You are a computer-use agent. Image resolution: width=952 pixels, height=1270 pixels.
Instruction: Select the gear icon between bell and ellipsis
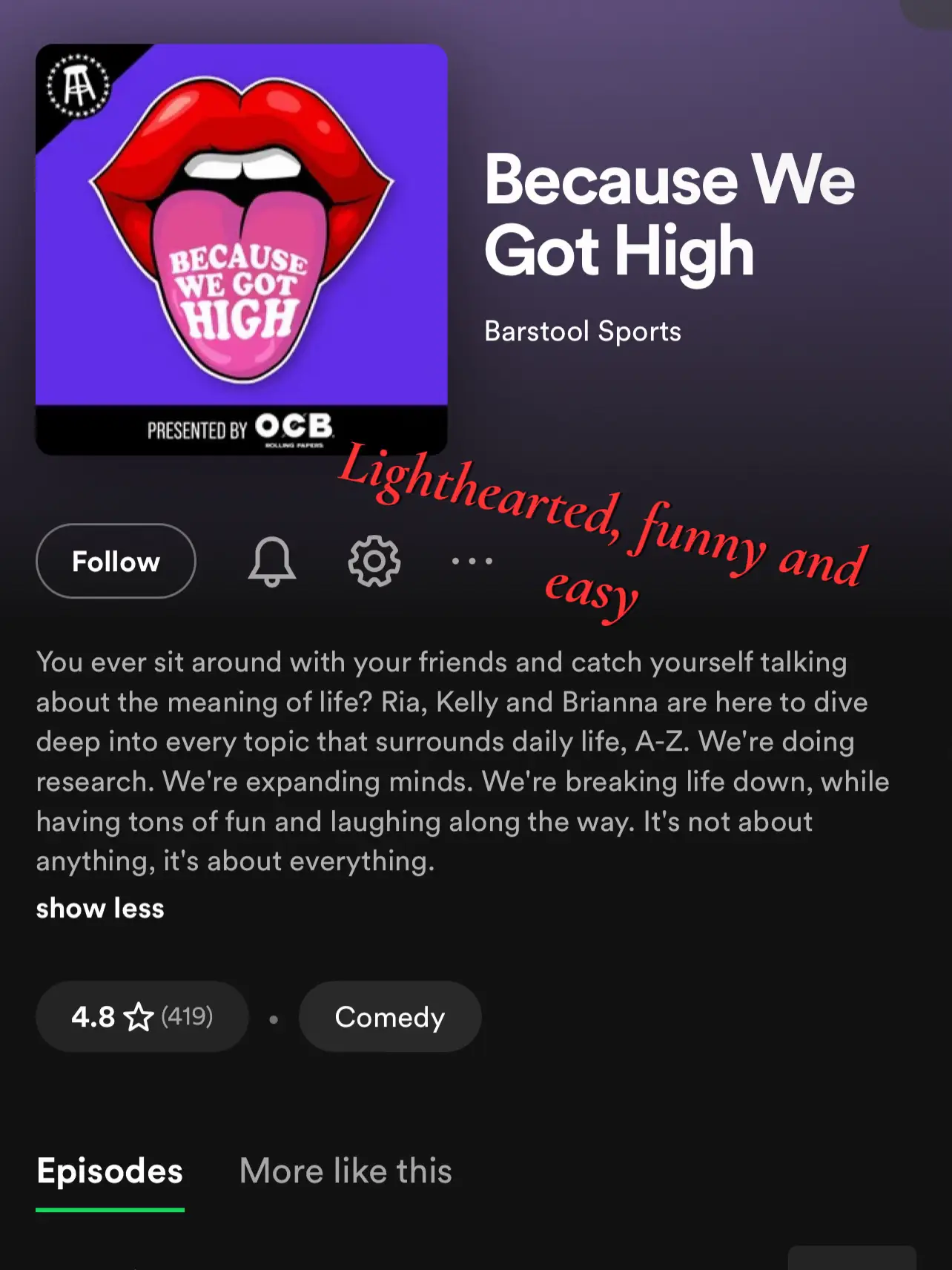click(x=374, y=562)
